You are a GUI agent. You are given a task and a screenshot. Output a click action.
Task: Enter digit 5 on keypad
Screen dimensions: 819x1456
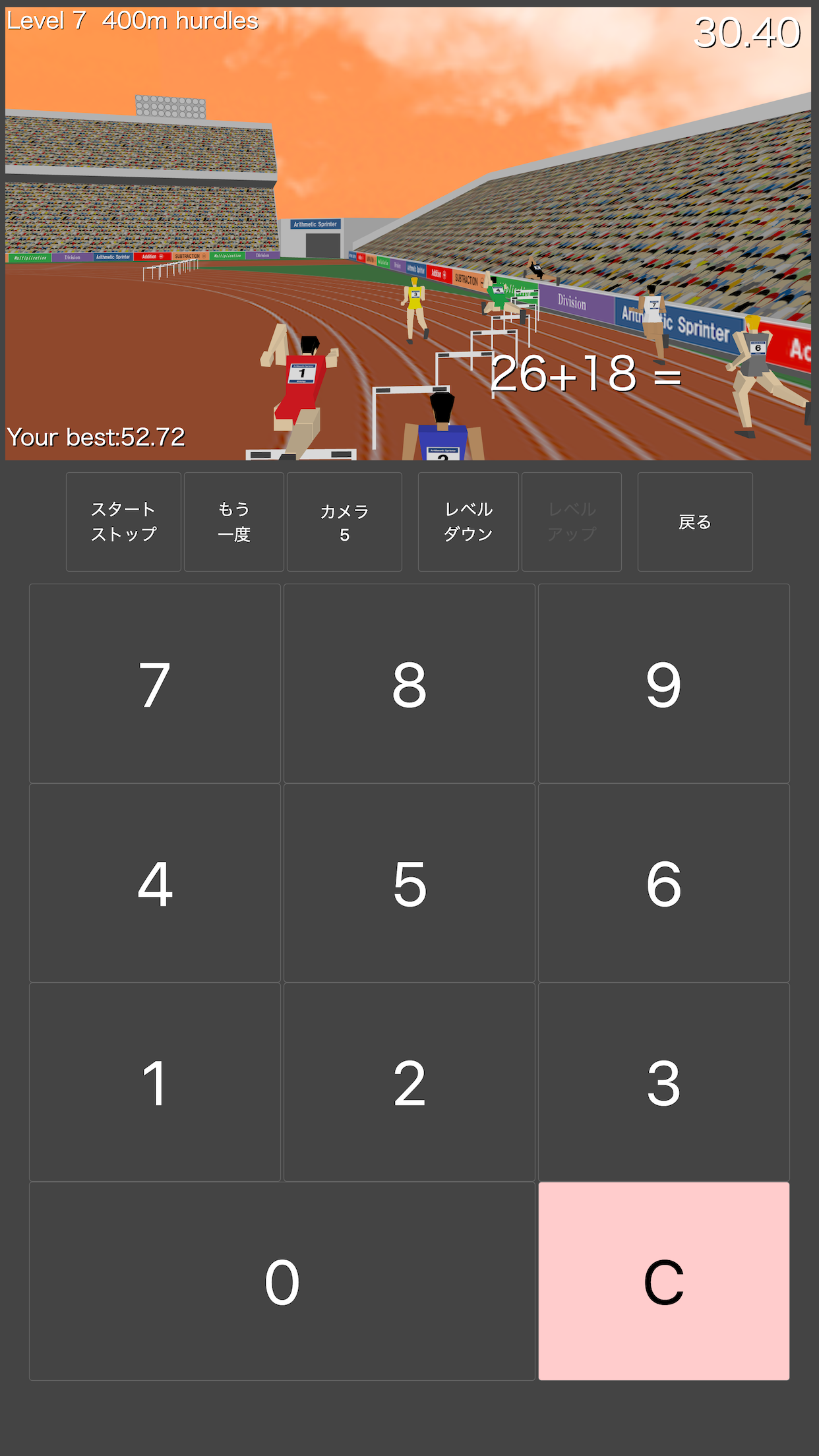409,883
